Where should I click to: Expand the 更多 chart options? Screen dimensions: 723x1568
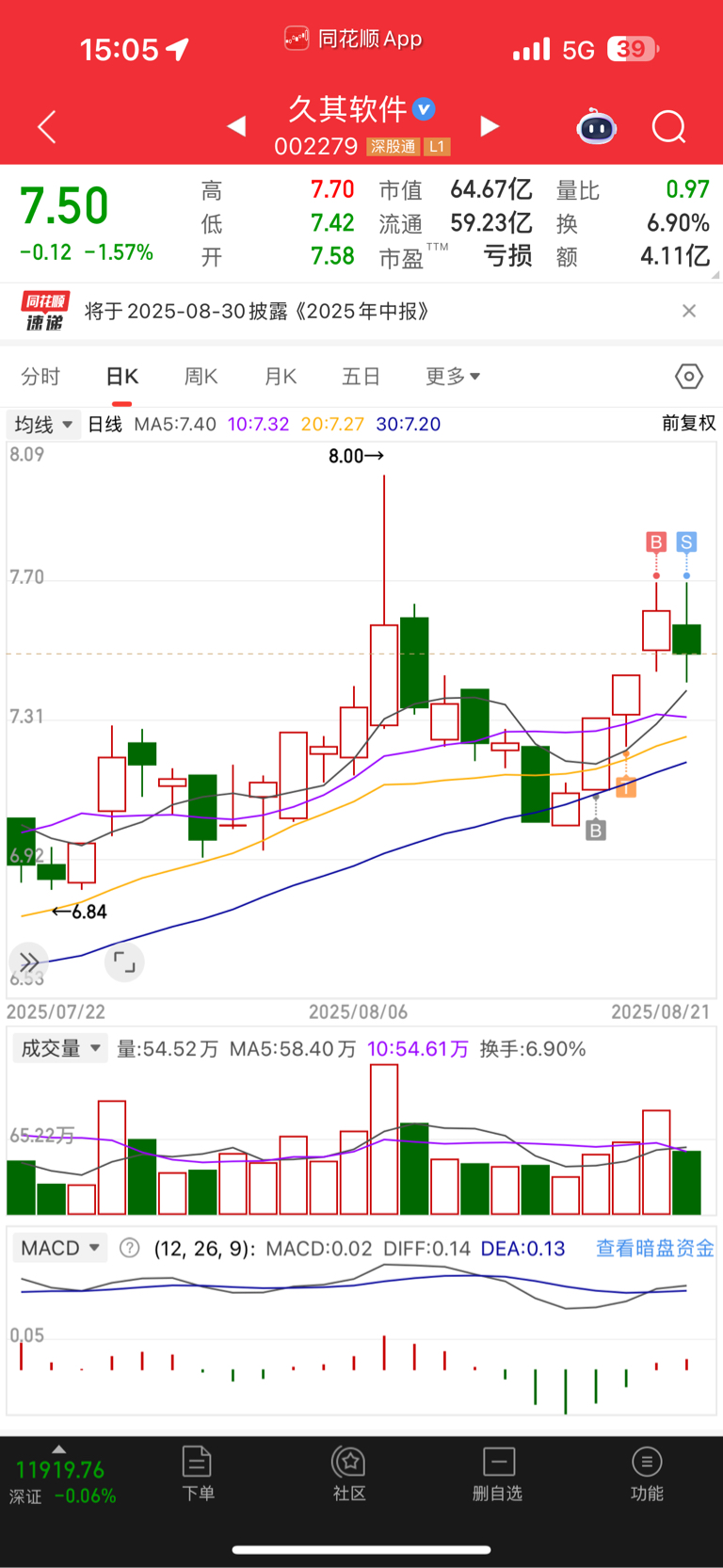(453, 377)
